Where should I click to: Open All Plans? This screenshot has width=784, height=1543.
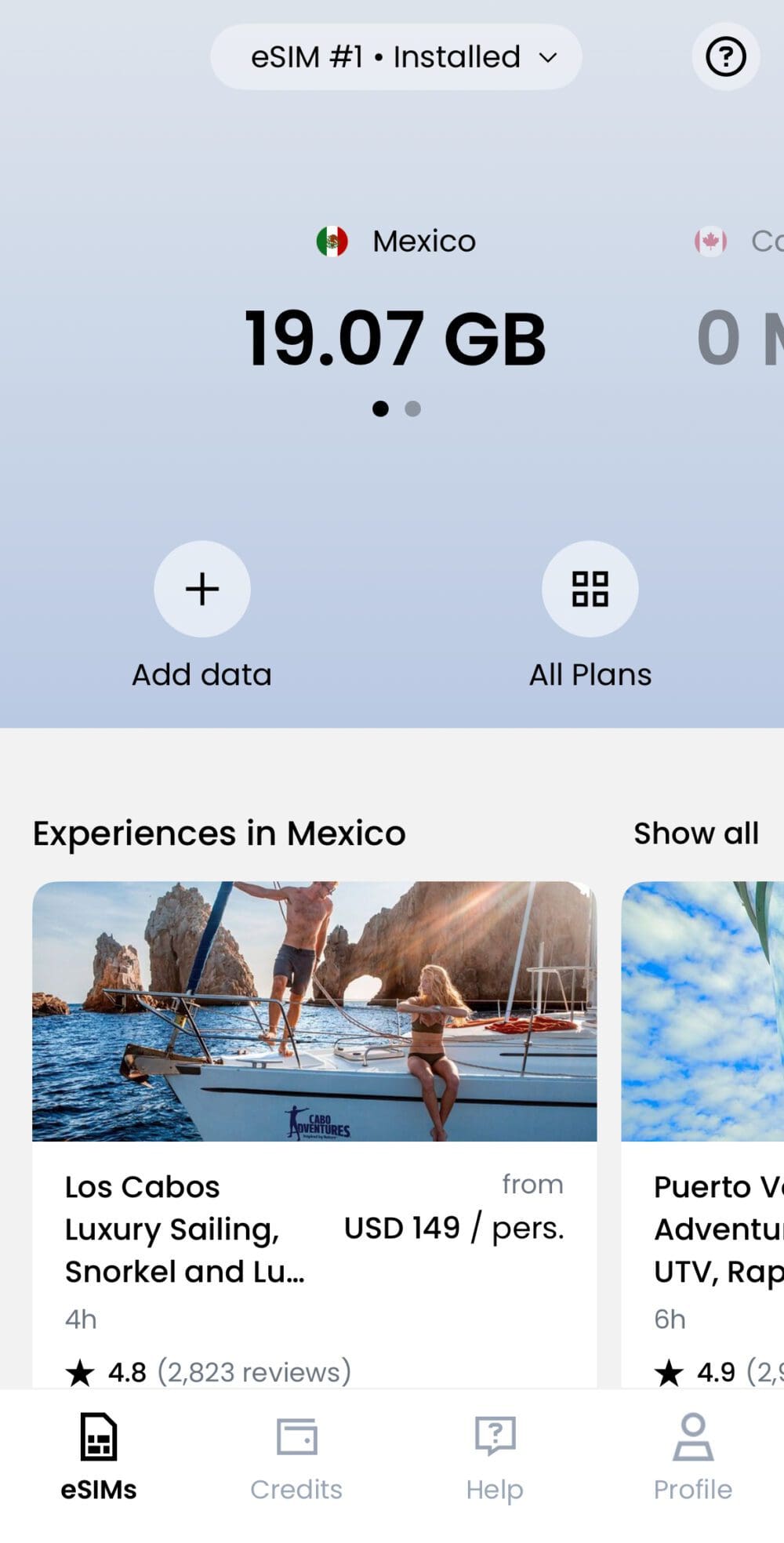point(590,590)
